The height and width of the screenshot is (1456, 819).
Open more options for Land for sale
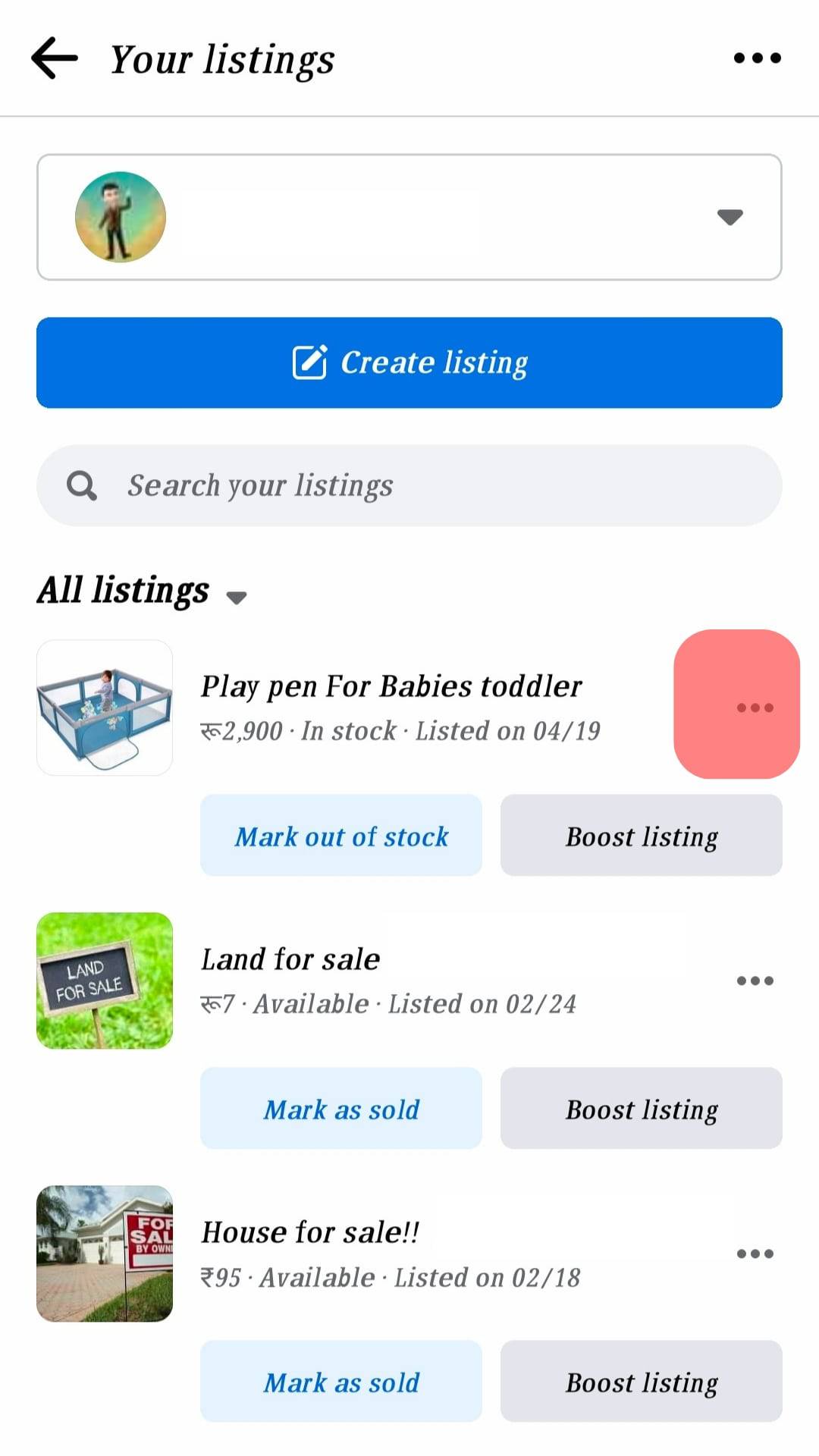click(x=755, y=981)
